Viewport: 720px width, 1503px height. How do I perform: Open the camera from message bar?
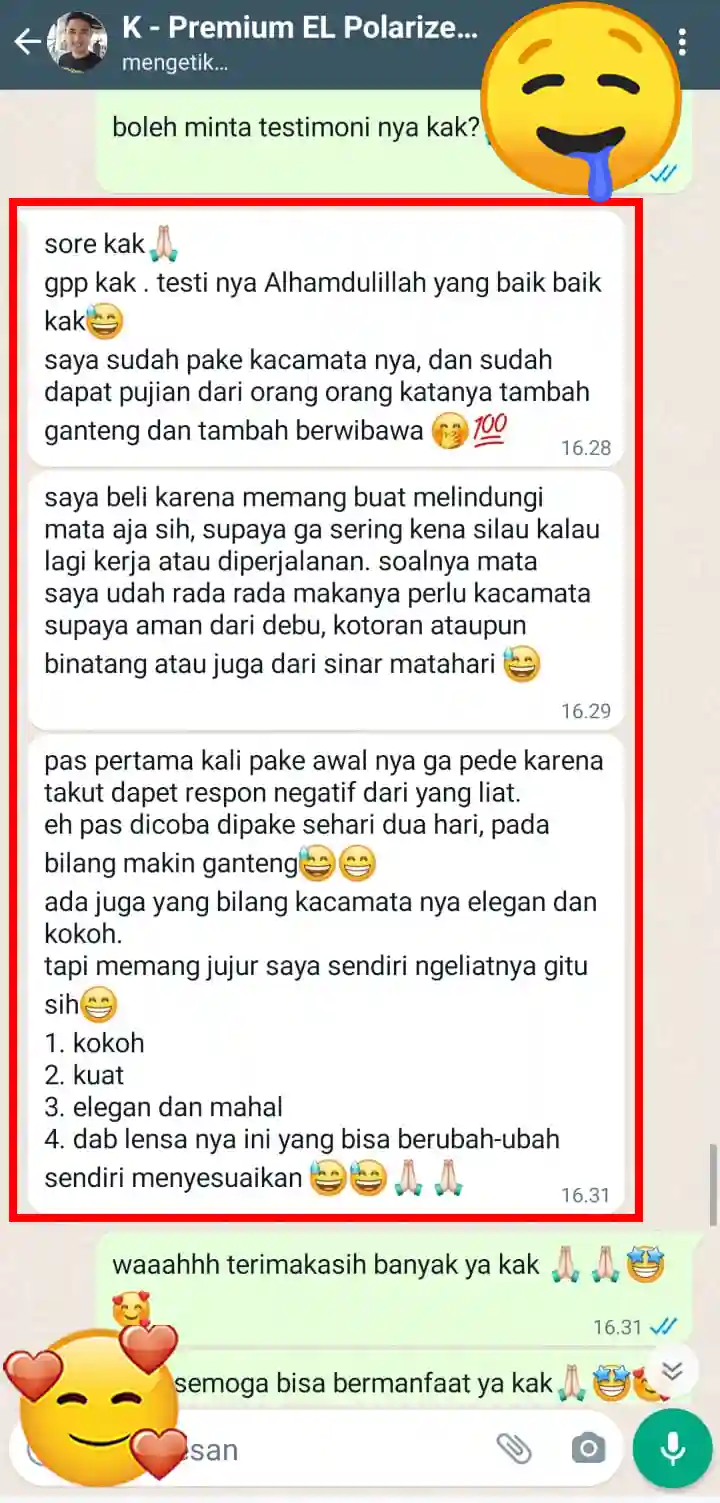(587, 1448)
